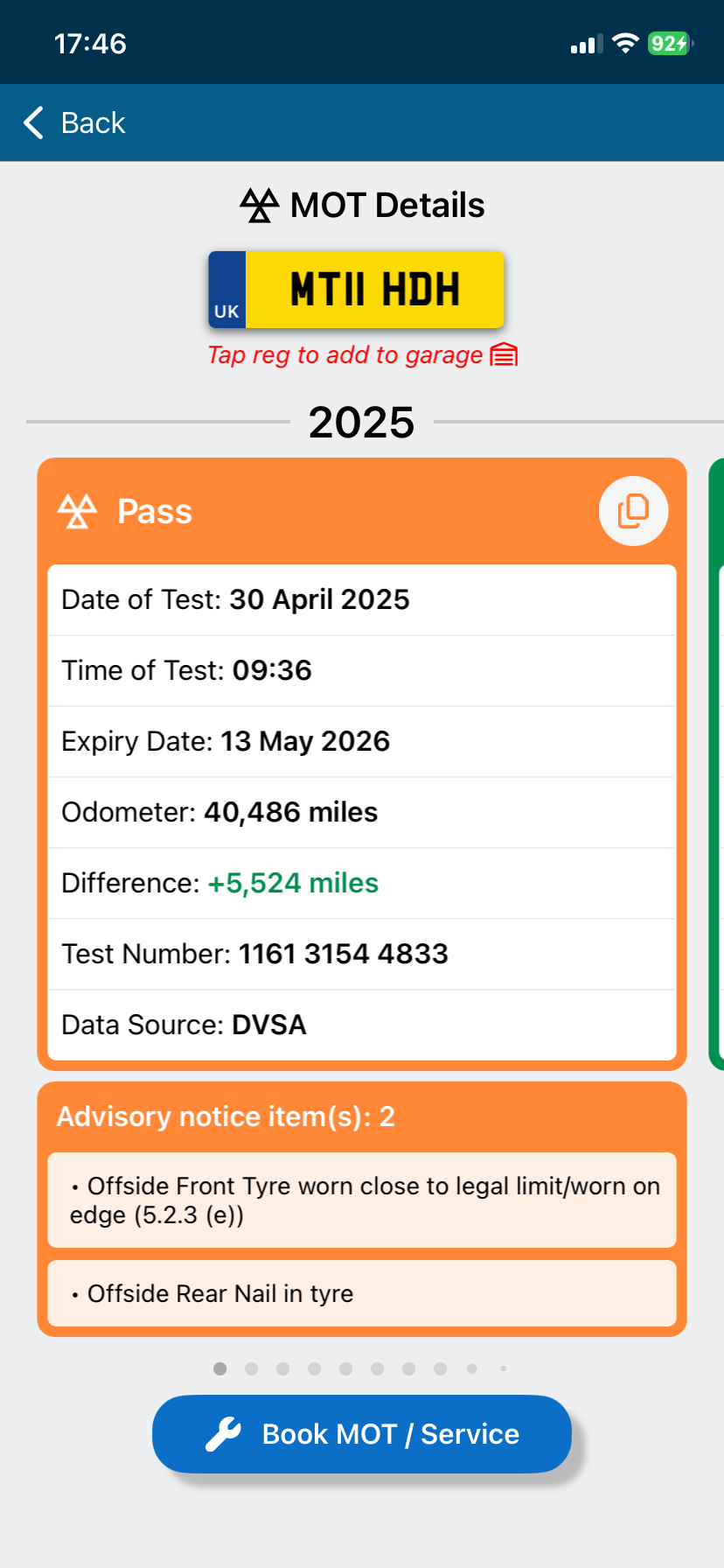Book MOT / Service
This screenshot has height=1568, width=724.
click(x=362, y=1434)
